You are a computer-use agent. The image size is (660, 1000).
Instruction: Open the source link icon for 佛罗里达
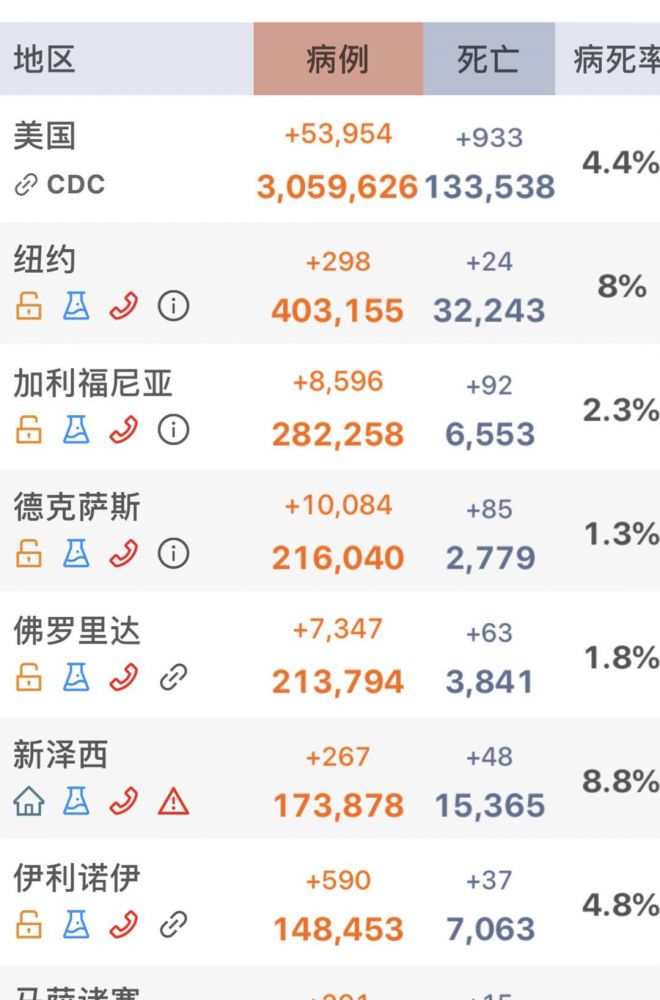coord(173,678)
